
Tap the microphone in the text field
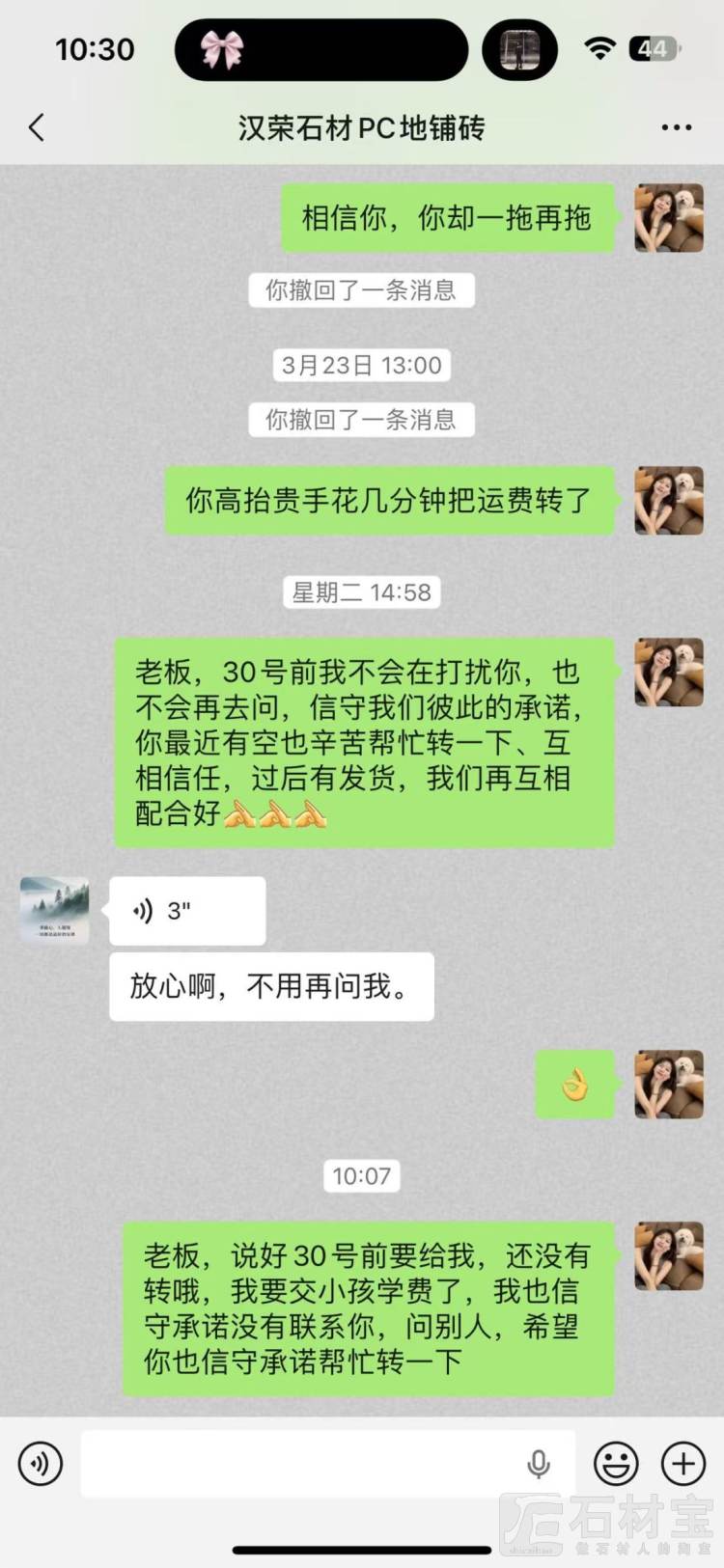539,1464
